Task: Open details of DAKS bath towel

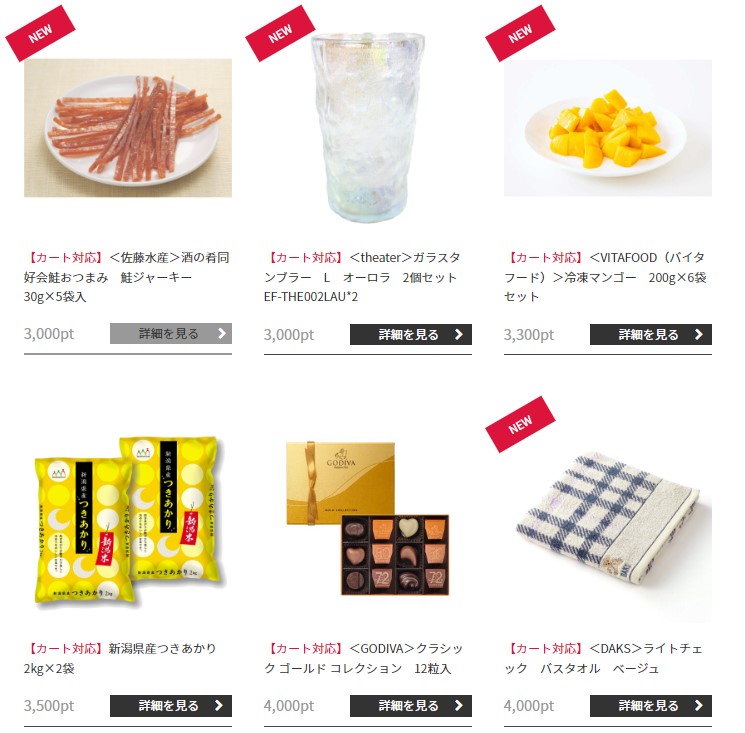Action: 650,706
